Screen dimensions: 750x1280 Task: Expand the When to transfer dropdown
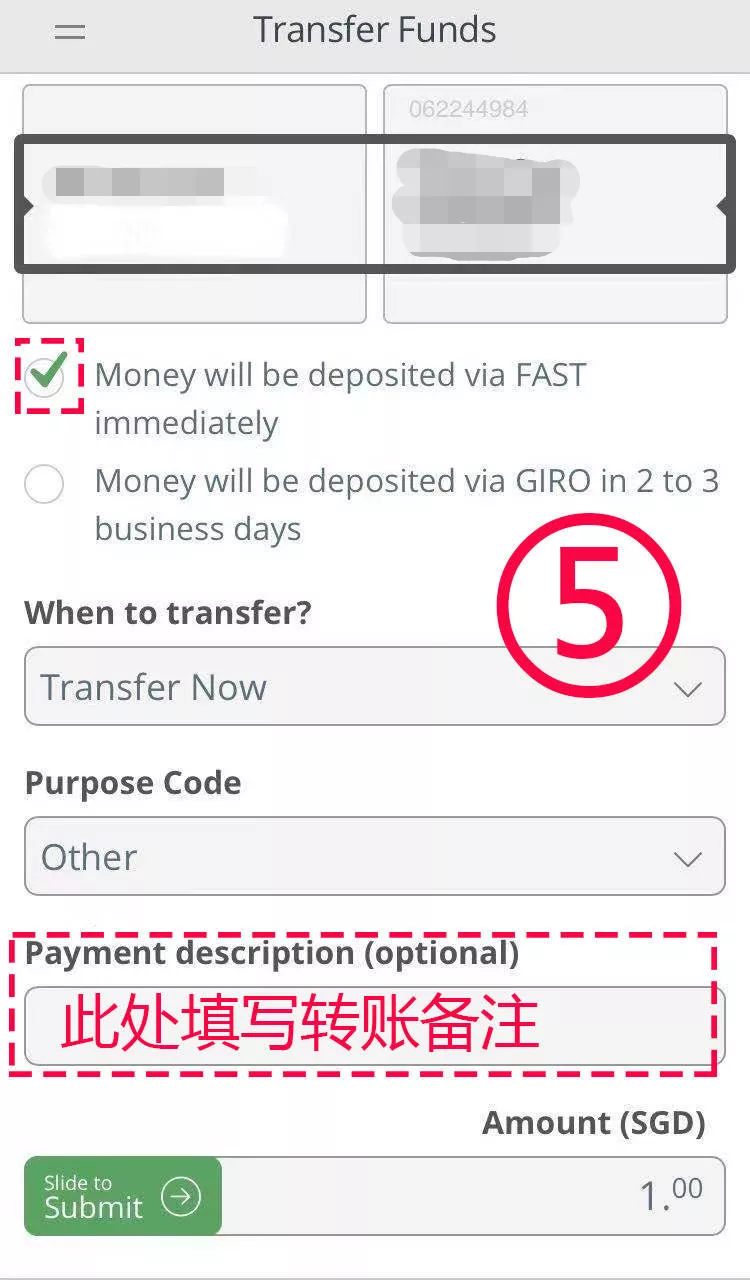[x=374, y=687]
